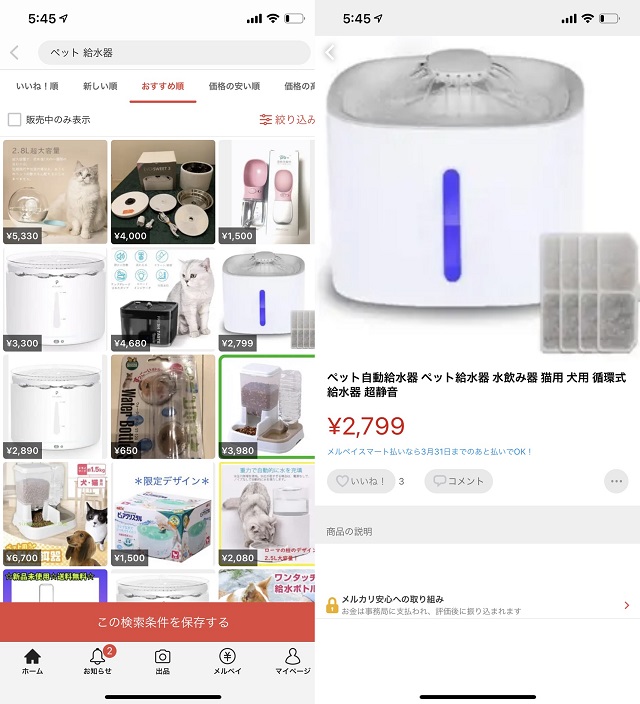The width and height of the screenshot is (640, 704).
Task: Open the コメント comment button
Action: tap(459, 481)
